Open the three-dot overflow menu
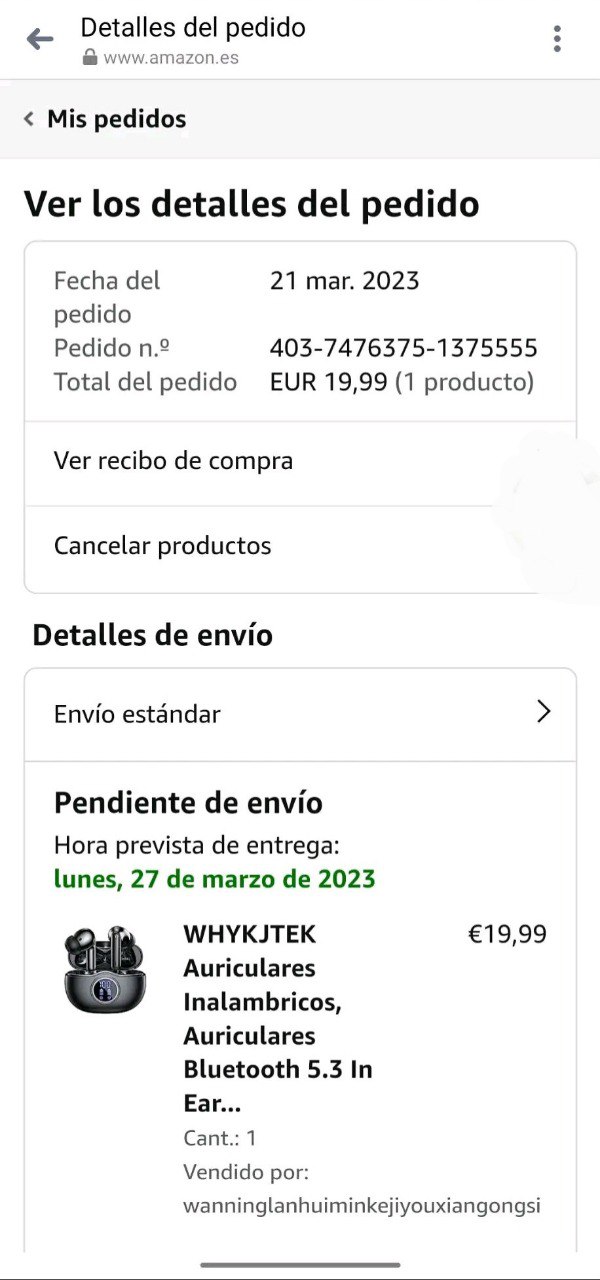Viewport: 600px width, 1280px height. point(557,39)
